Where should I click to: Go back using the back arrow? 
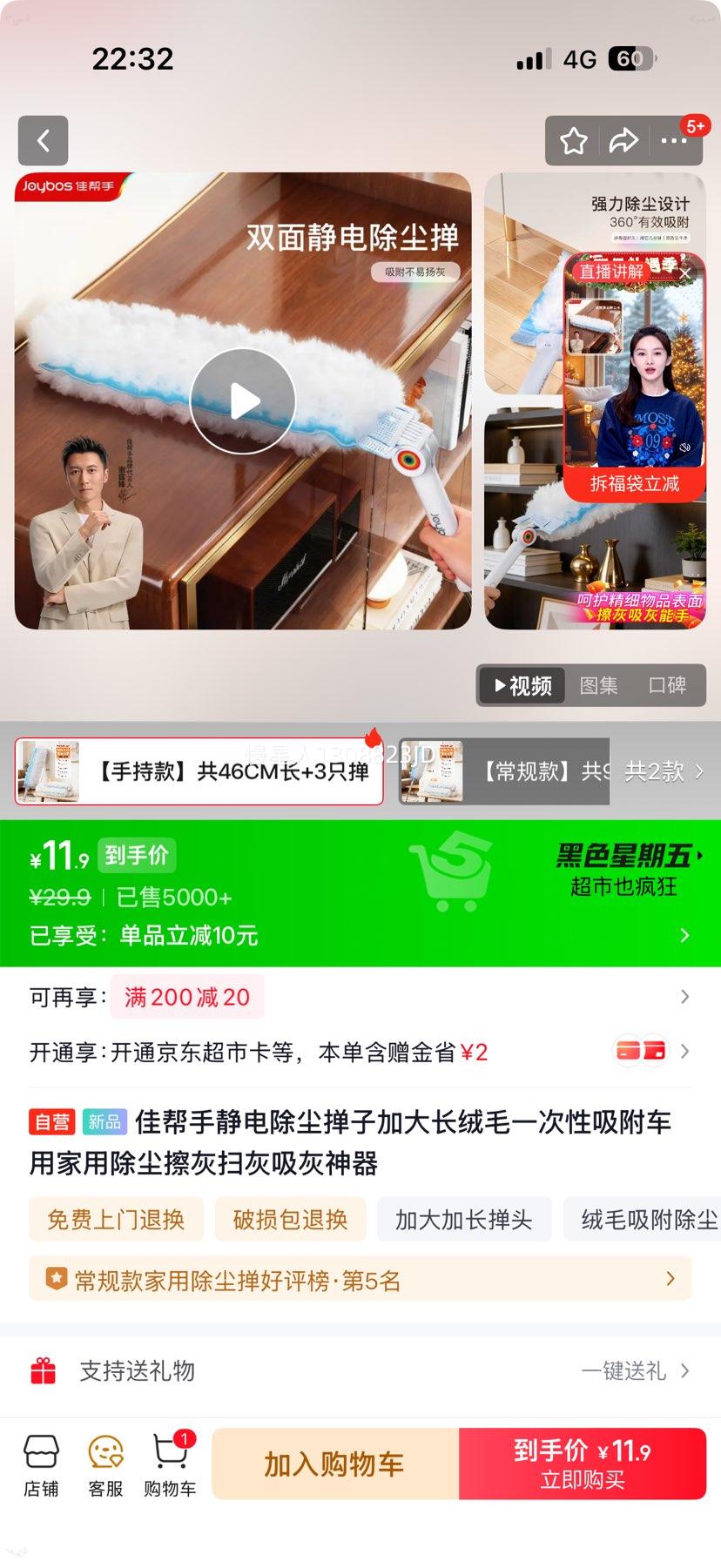tap(43, 140)
